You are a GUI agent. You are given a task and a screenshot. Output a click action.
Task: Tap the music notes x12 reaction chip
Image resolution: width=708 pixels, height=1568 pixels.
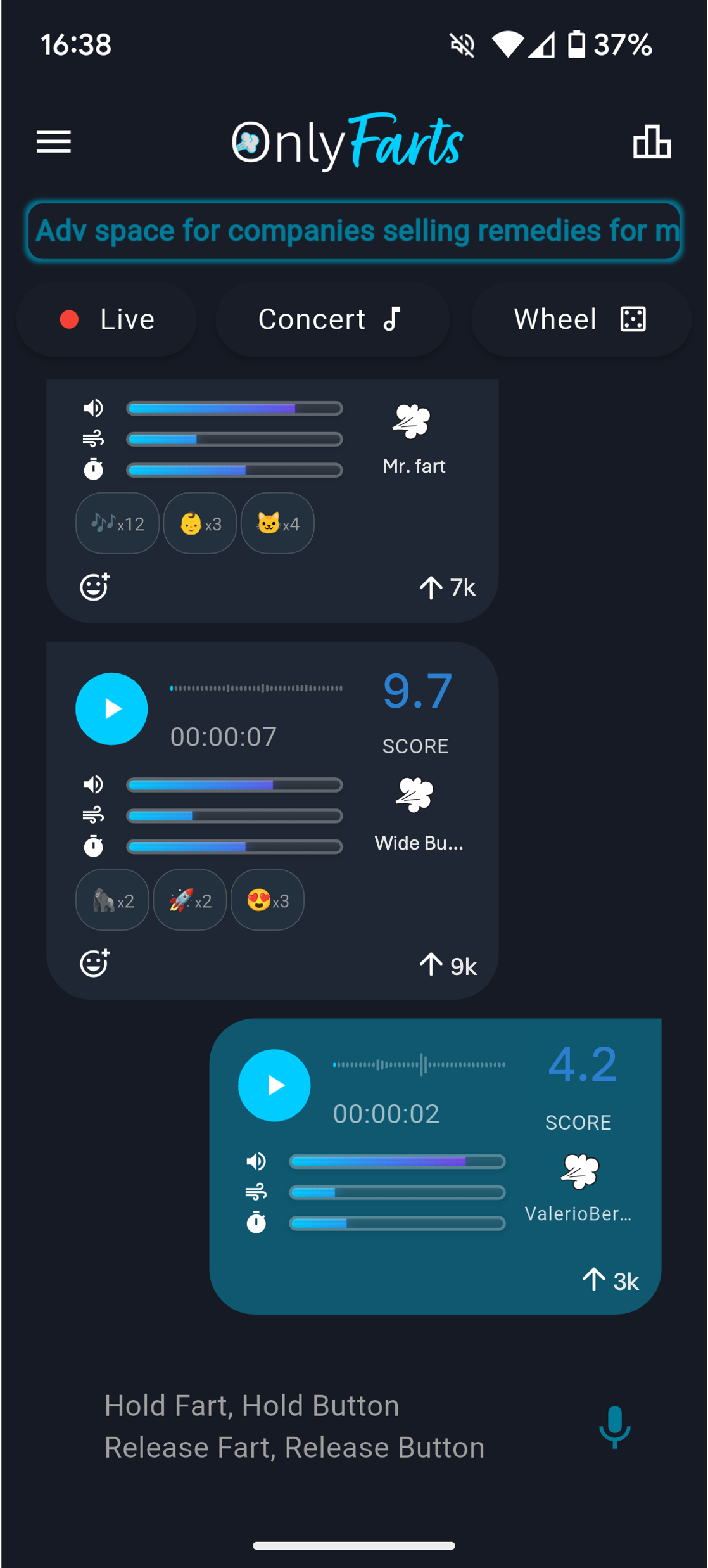click(117, 524)
